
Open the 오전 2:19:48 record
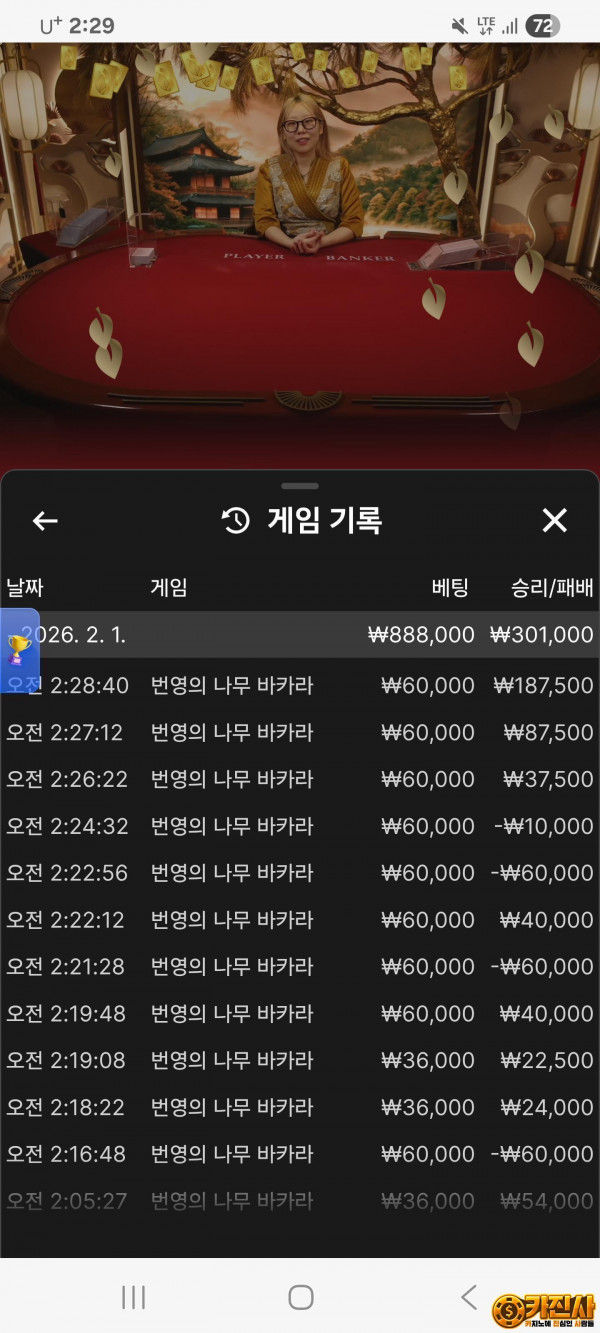click(300, 1014)
